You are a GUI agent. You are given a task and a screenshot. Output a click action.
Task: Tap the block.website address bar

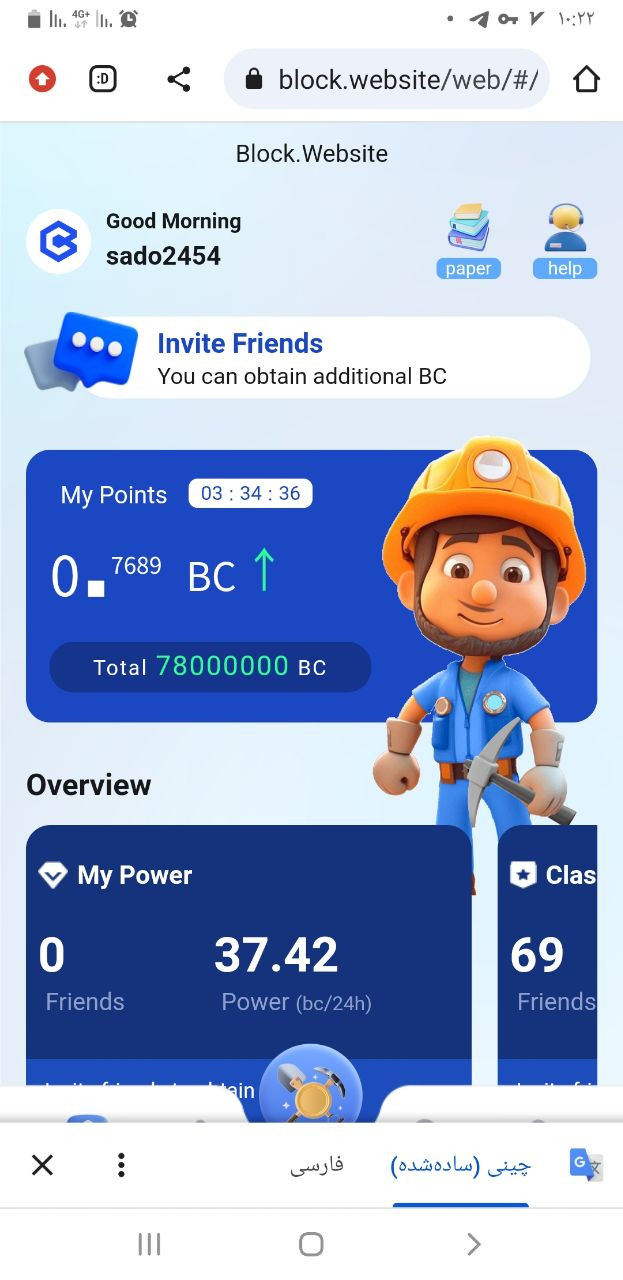click(387, 79)
